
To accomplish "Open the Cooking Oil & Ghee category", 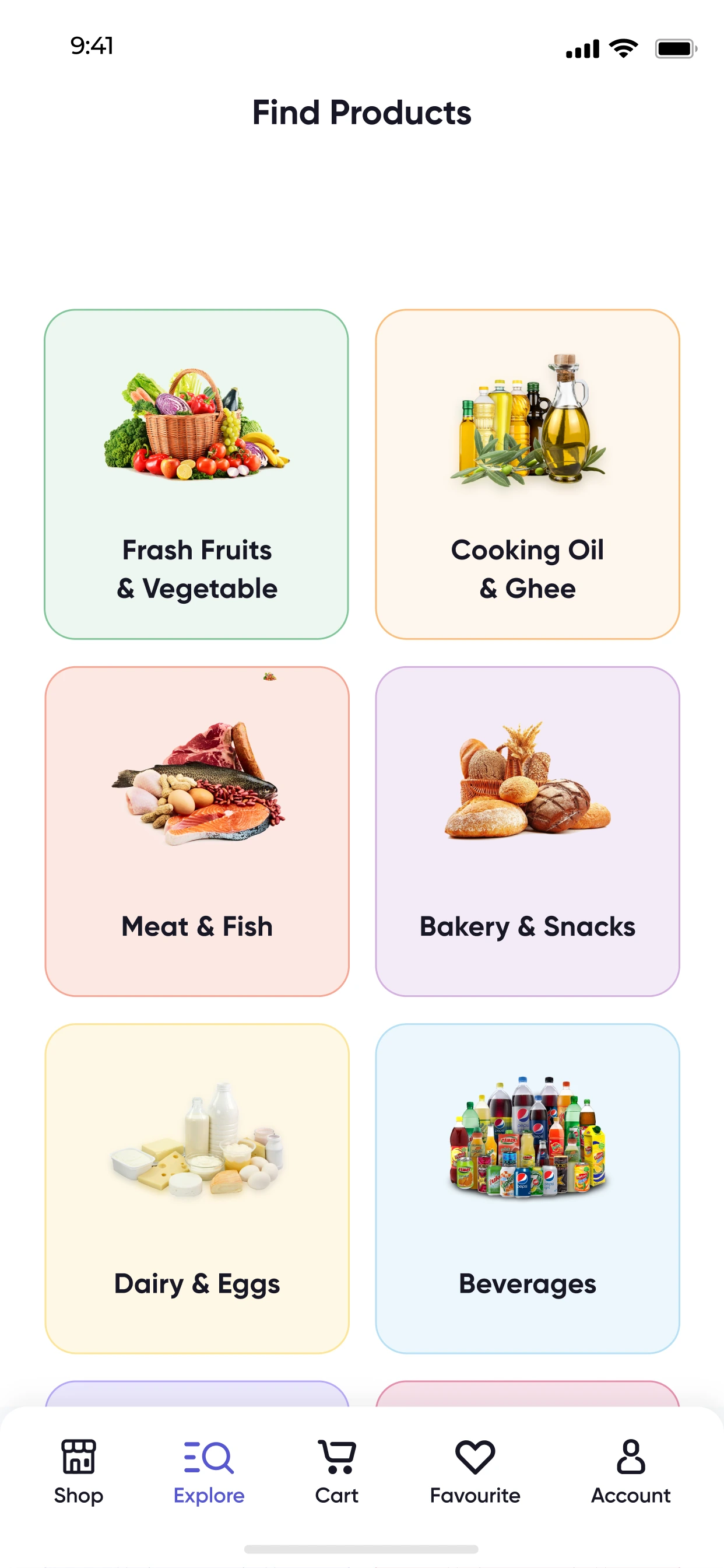I will click(x=527, y=475).
